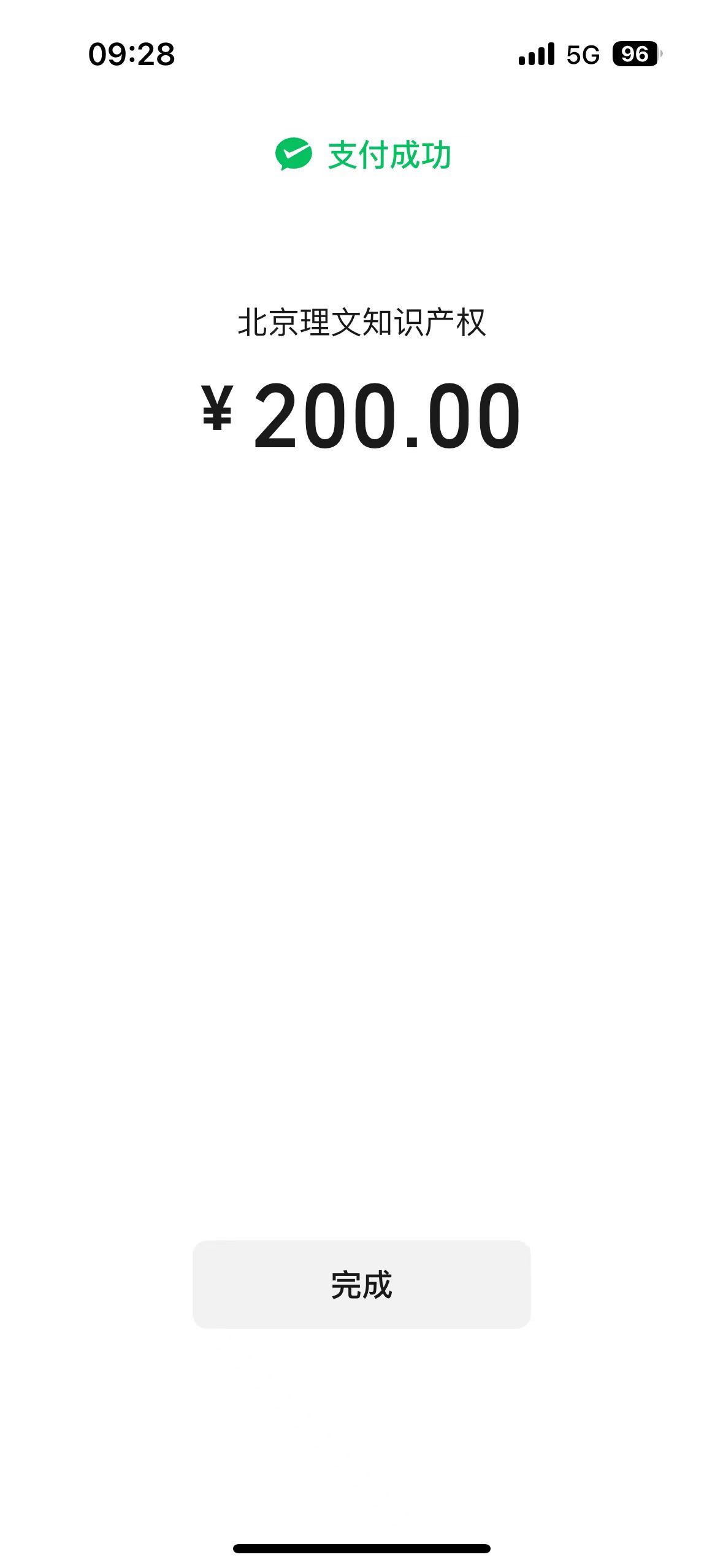
Task: Tap the 完成 button to finish
Action: coord(361,1285)
